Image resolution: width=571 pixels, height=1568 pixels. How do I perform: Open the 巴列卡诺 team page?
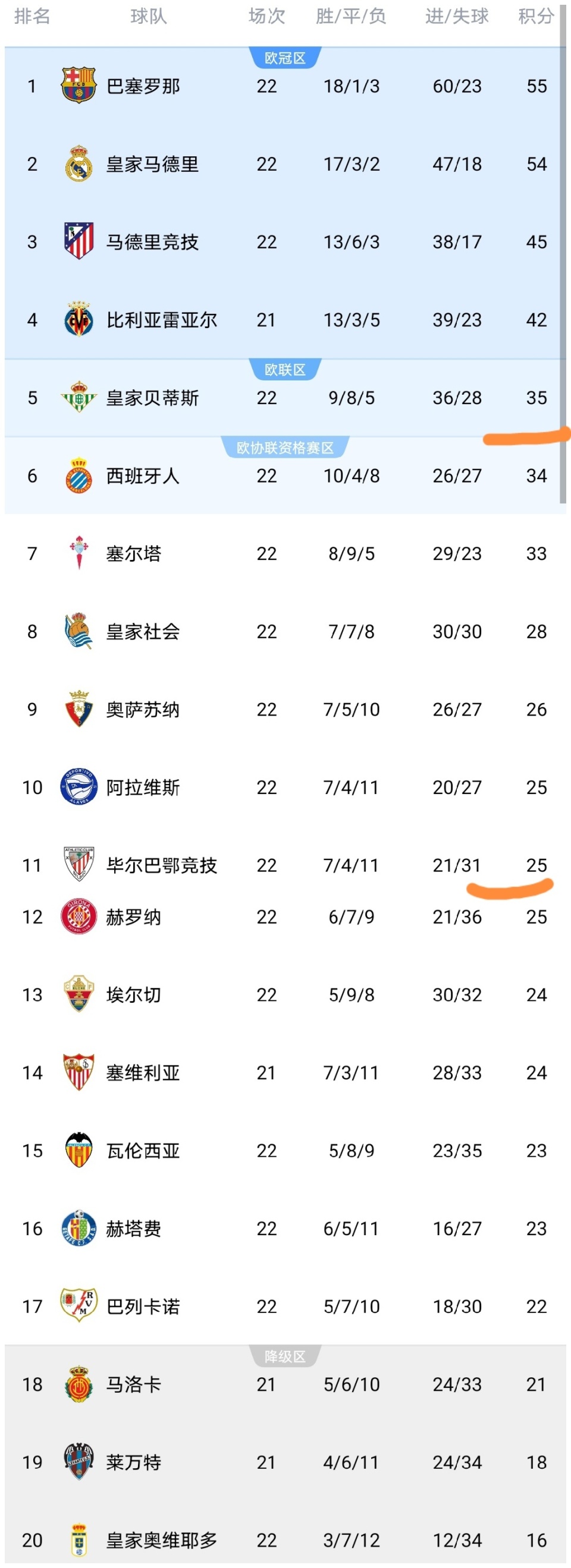[143, 1307]
